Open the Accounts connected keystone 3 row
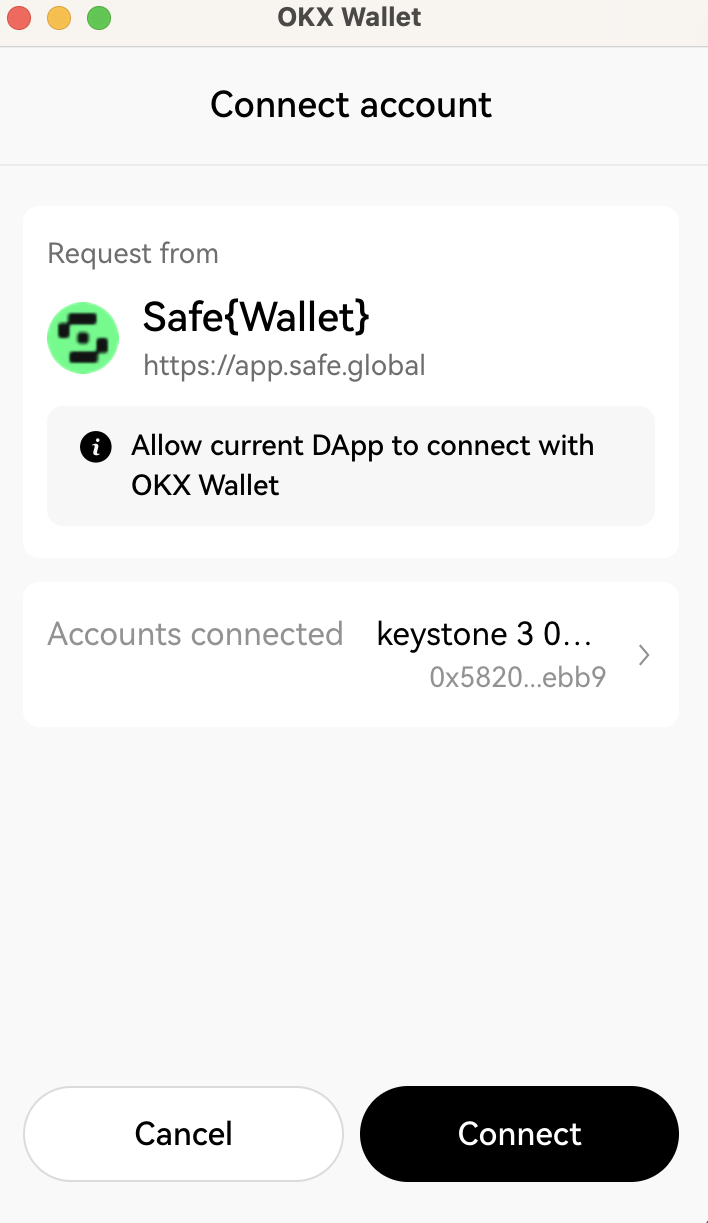The height and width of the screenshot is (1223, 708). point(351,655)
